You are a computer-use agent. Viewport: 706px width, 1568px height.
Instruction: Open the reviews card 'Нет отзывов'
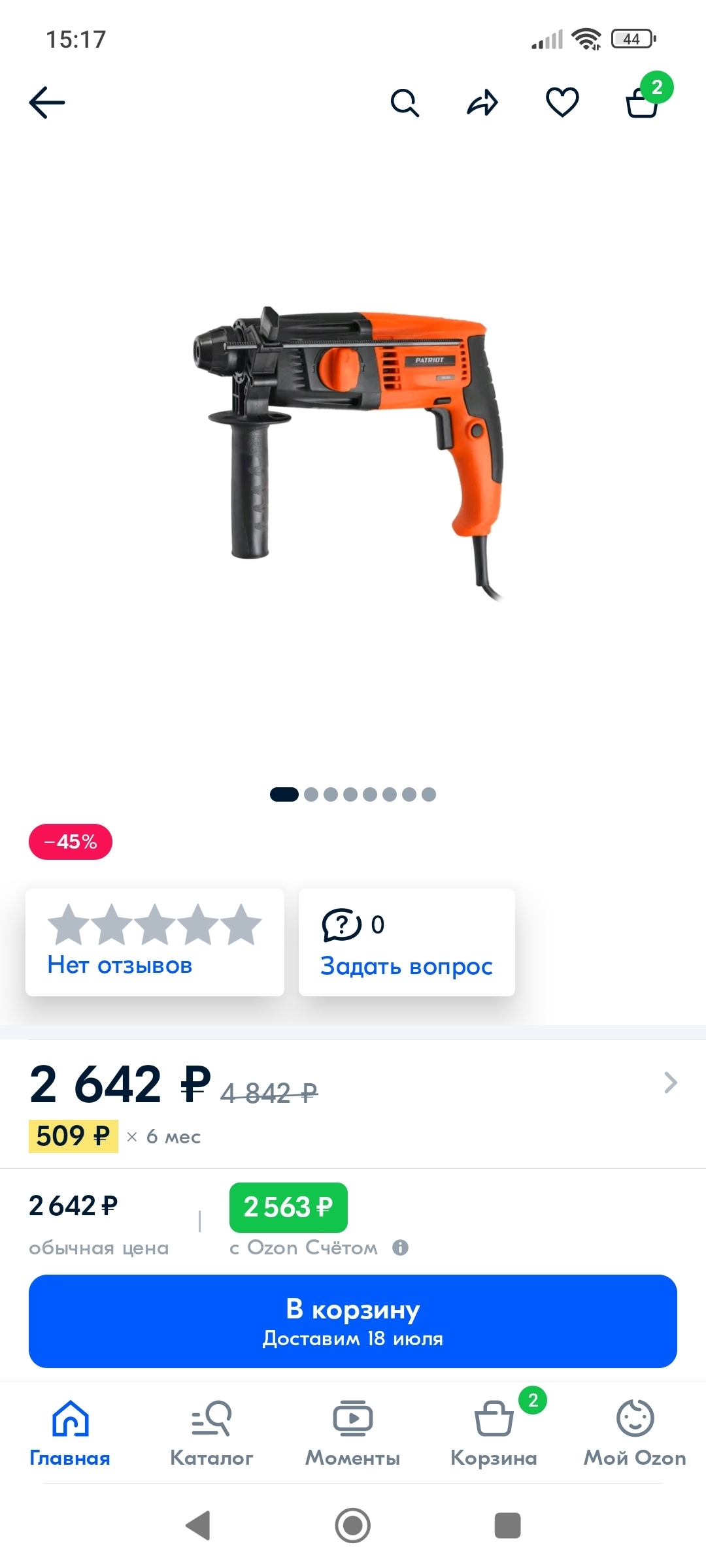(154, 941)
